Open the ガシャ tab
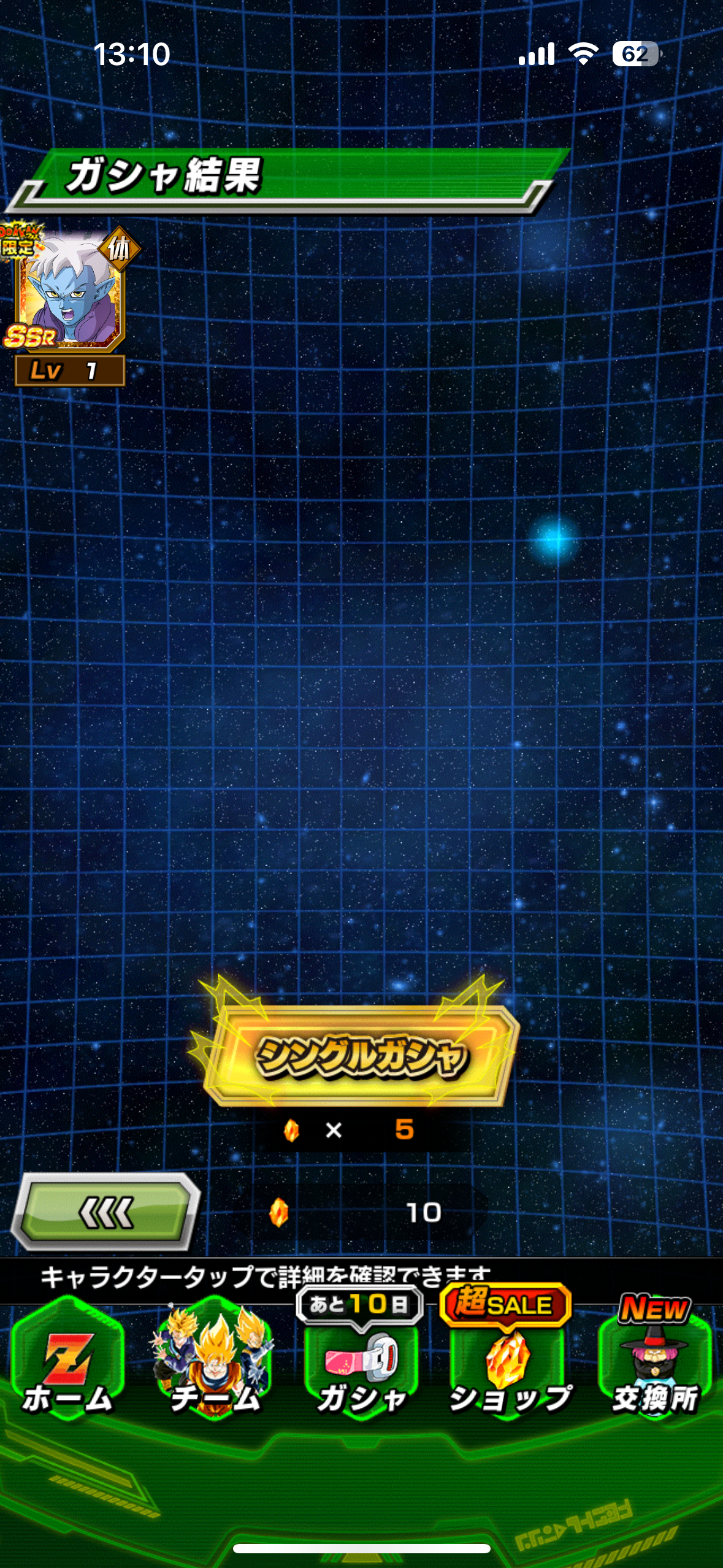 coord(361,1360)
